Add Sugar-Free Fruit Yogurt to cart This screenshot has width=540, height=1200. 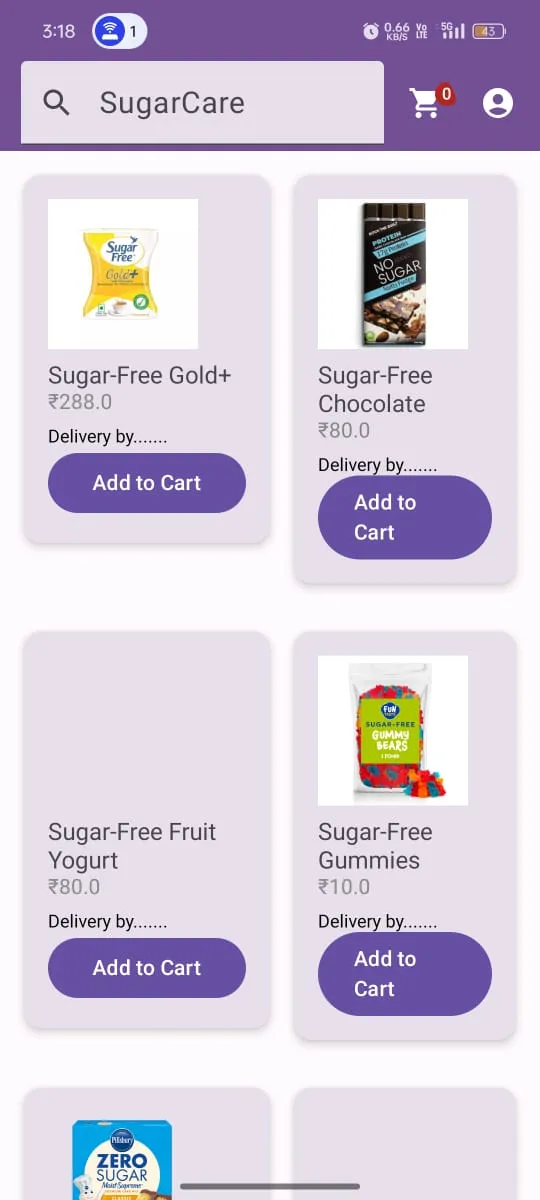[147, 968]
